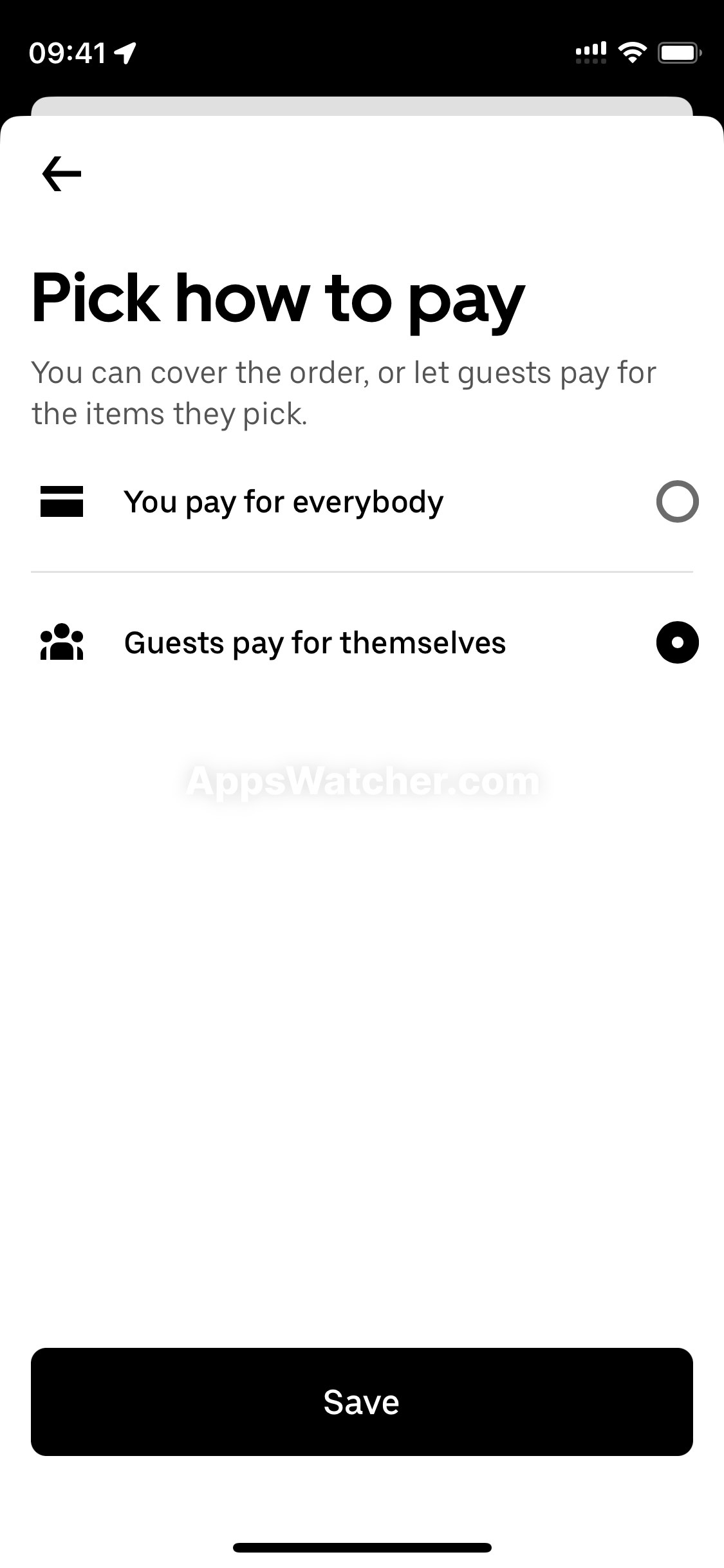
Task: Save the payment choice
Action: [x=362, y=1402]
